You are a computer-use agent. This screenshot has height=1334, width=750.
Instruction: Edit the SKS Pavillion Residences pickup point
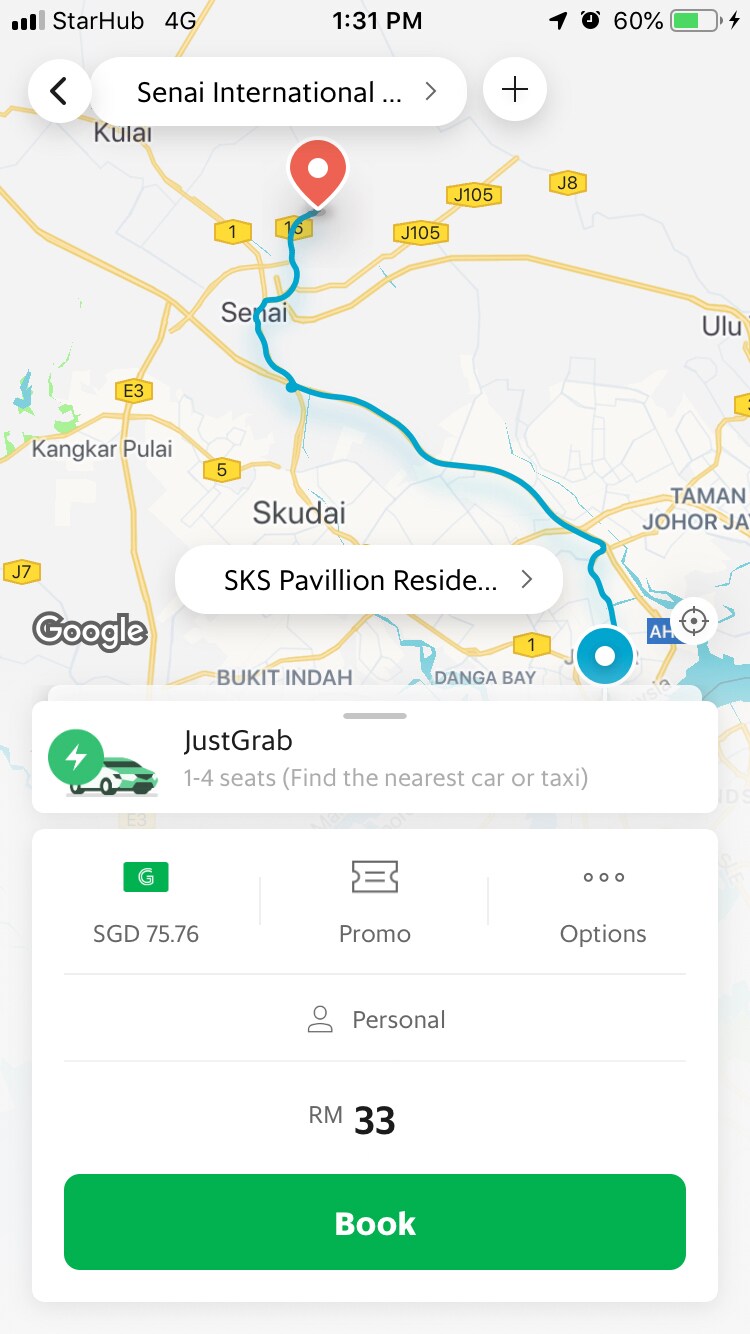click(369, 580)
